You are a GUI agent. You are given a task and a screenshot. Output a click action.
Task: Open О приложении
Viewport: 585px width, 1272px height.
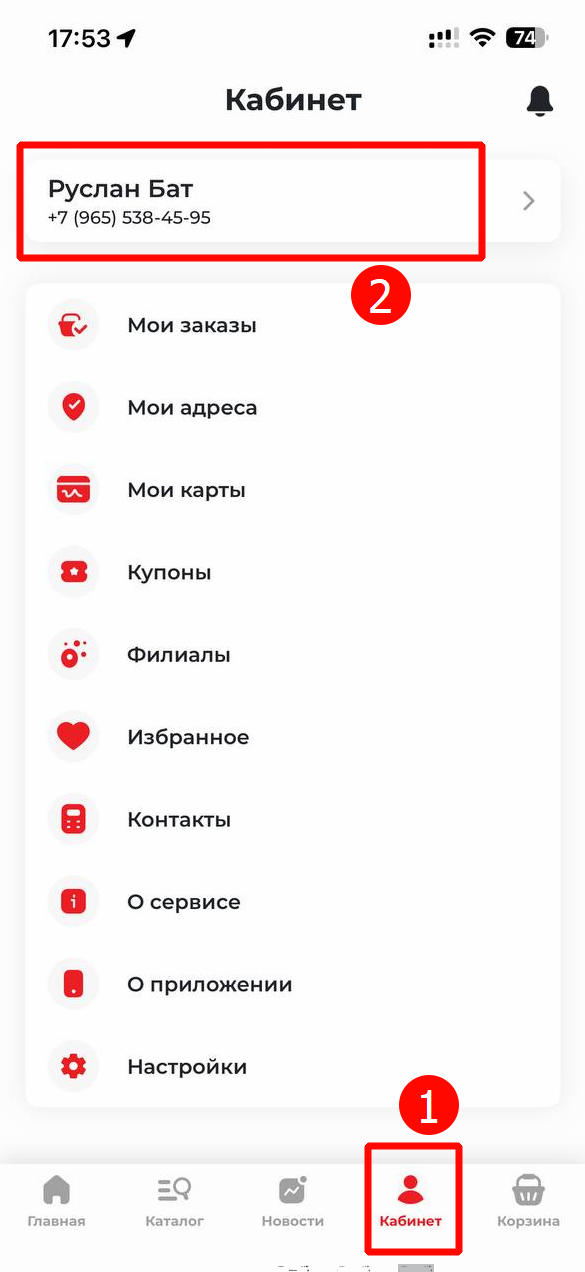pyautogui.click(x=292, y=984)
